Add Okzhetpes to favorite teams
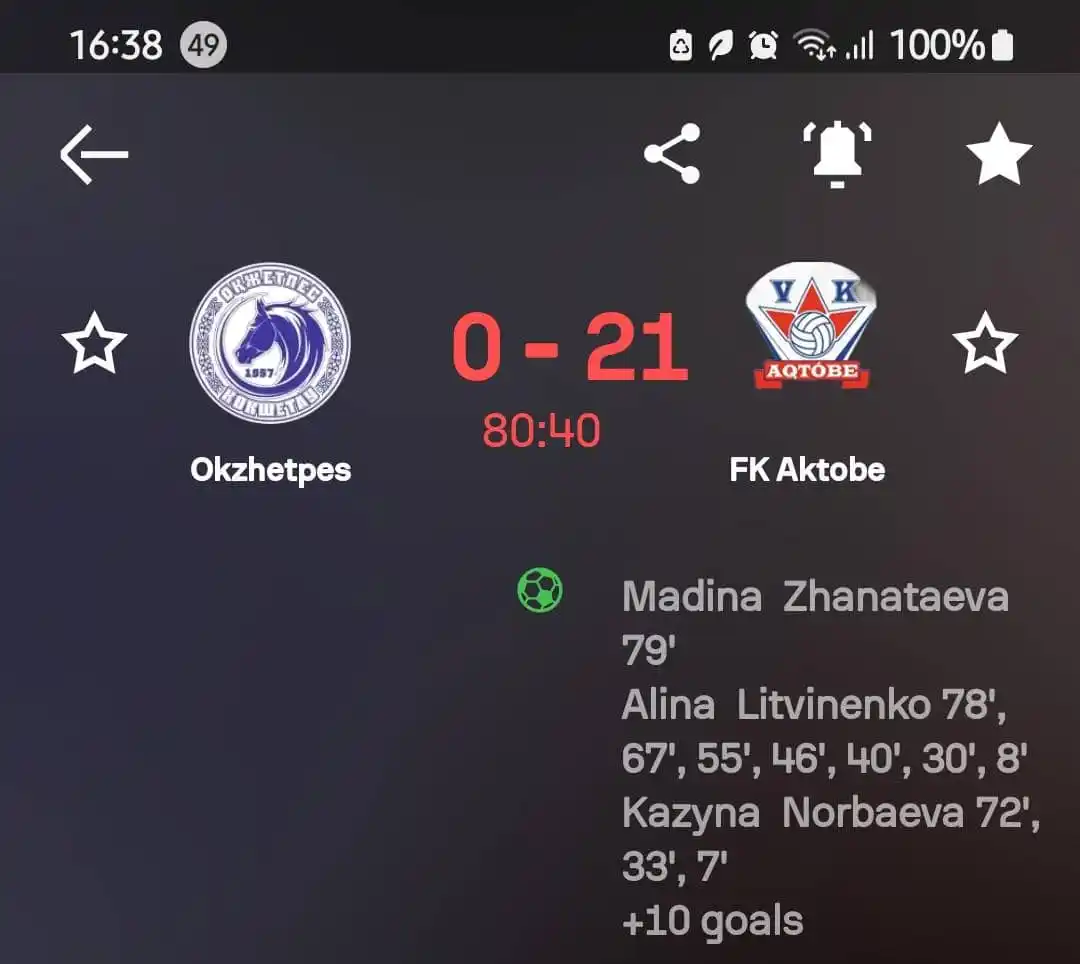1080x964 pixels. point(94,343)
